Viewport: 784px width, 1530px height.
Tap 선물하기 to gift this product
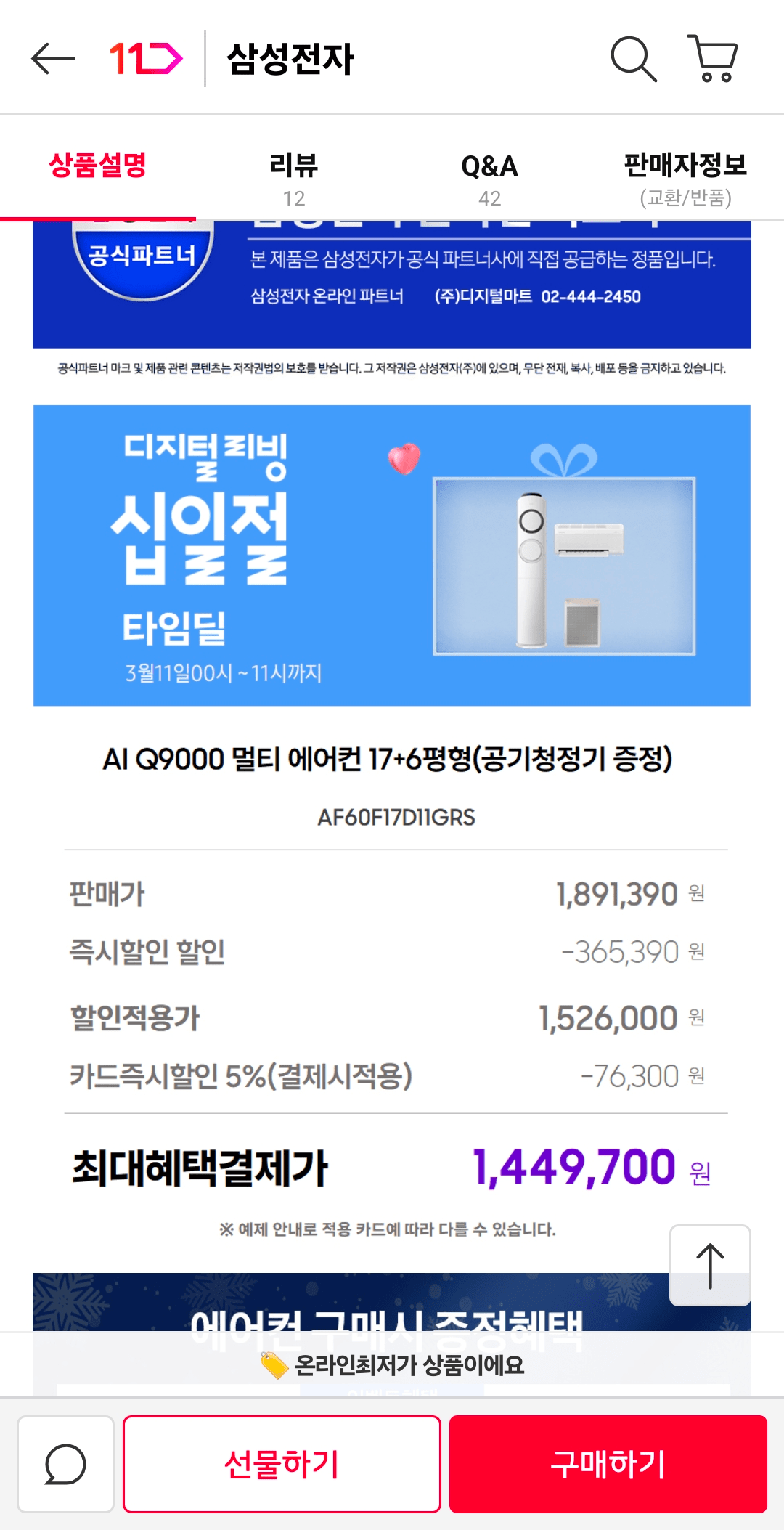click(282, 1464)
